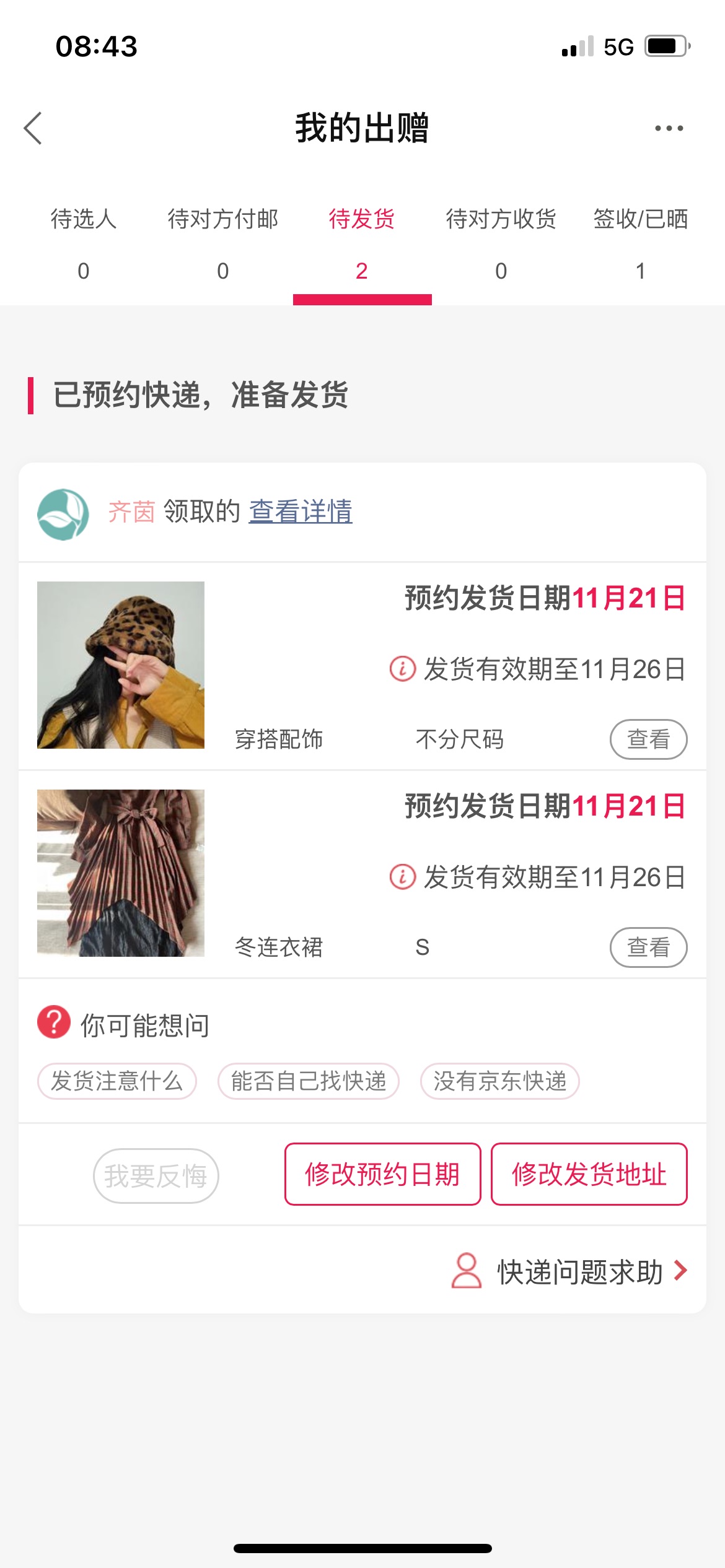Select the 没有京东快递 question chip
The width and height of the screenshot is (725, 1568).
500,1081
